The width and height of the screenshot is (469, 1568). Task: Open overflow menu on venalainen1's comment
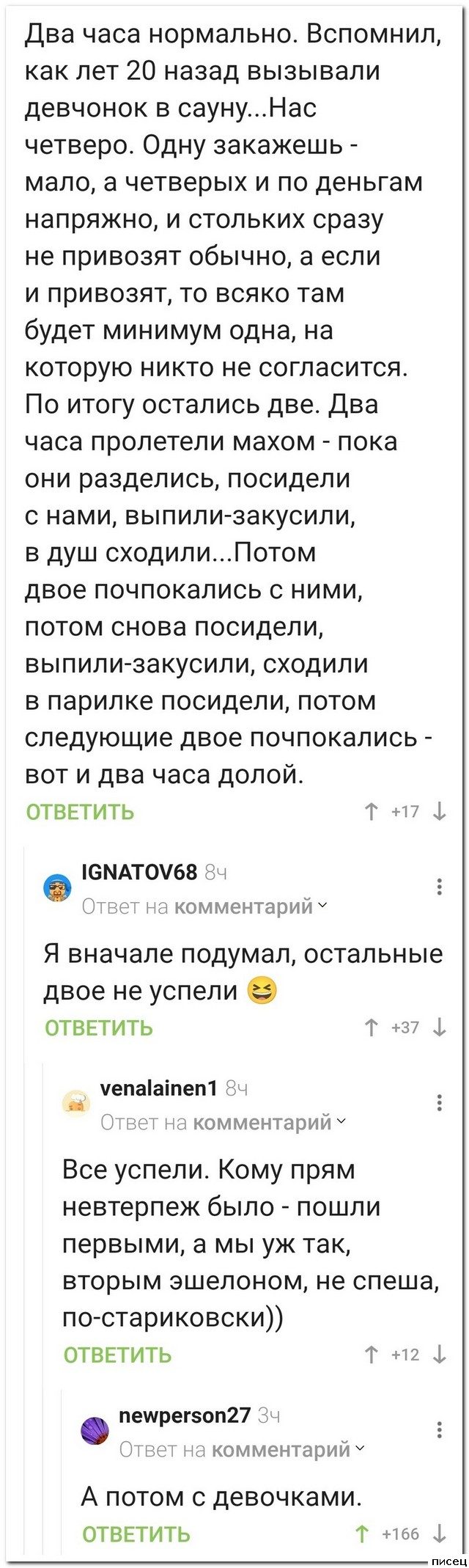(438, 1102)
